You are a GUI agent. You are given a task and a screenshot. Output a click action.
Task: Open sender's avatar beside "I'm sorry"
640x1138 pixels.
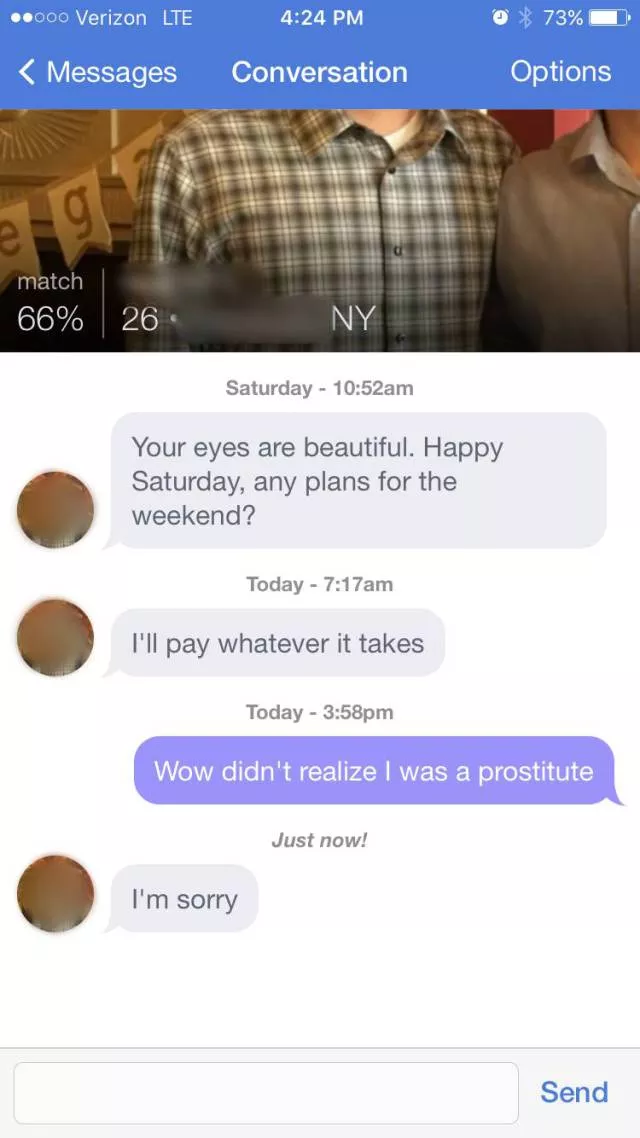(x=56, y=894)
